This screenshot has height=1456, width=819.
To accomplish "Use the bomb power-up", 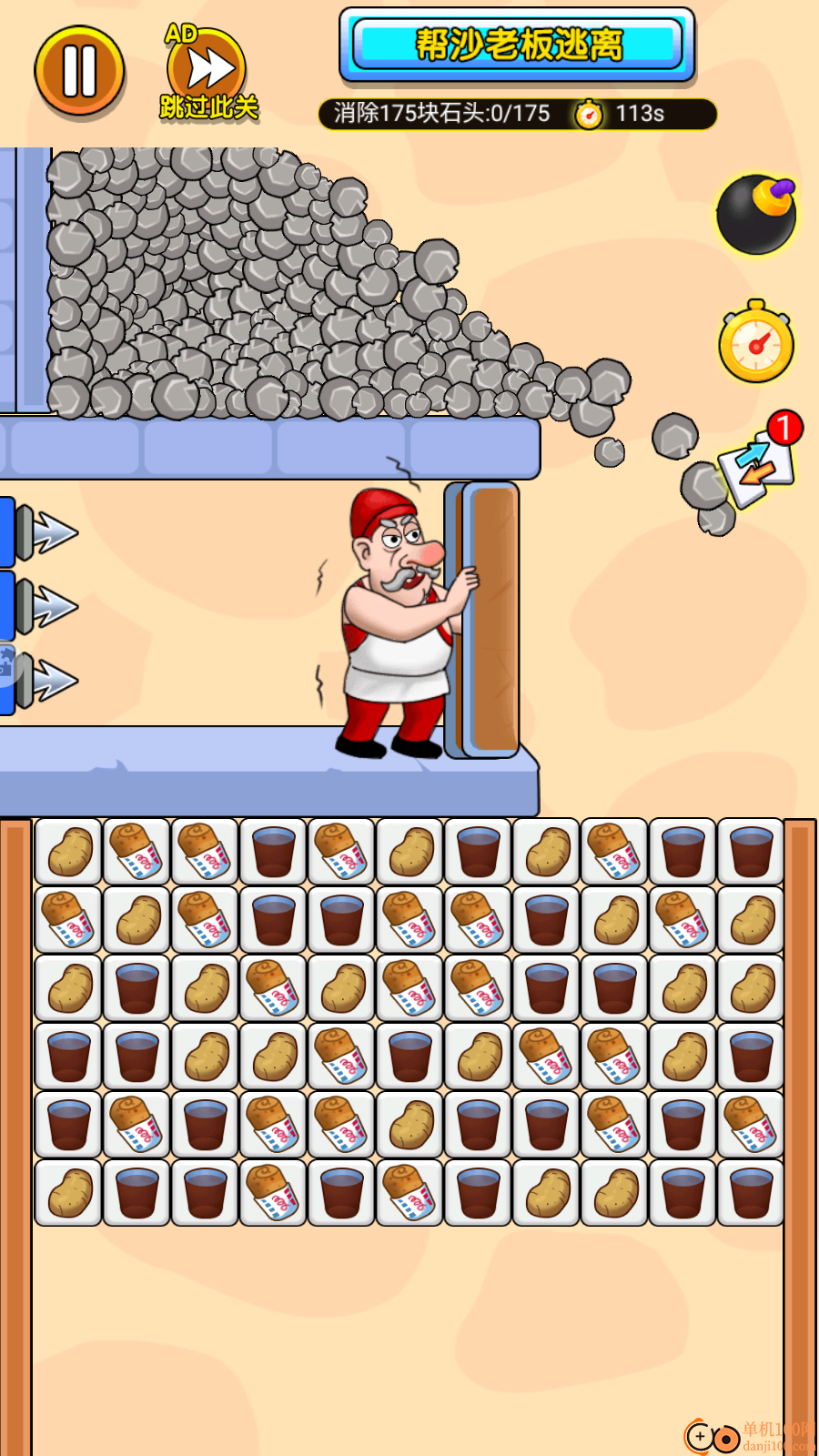I will coord(755,215).
